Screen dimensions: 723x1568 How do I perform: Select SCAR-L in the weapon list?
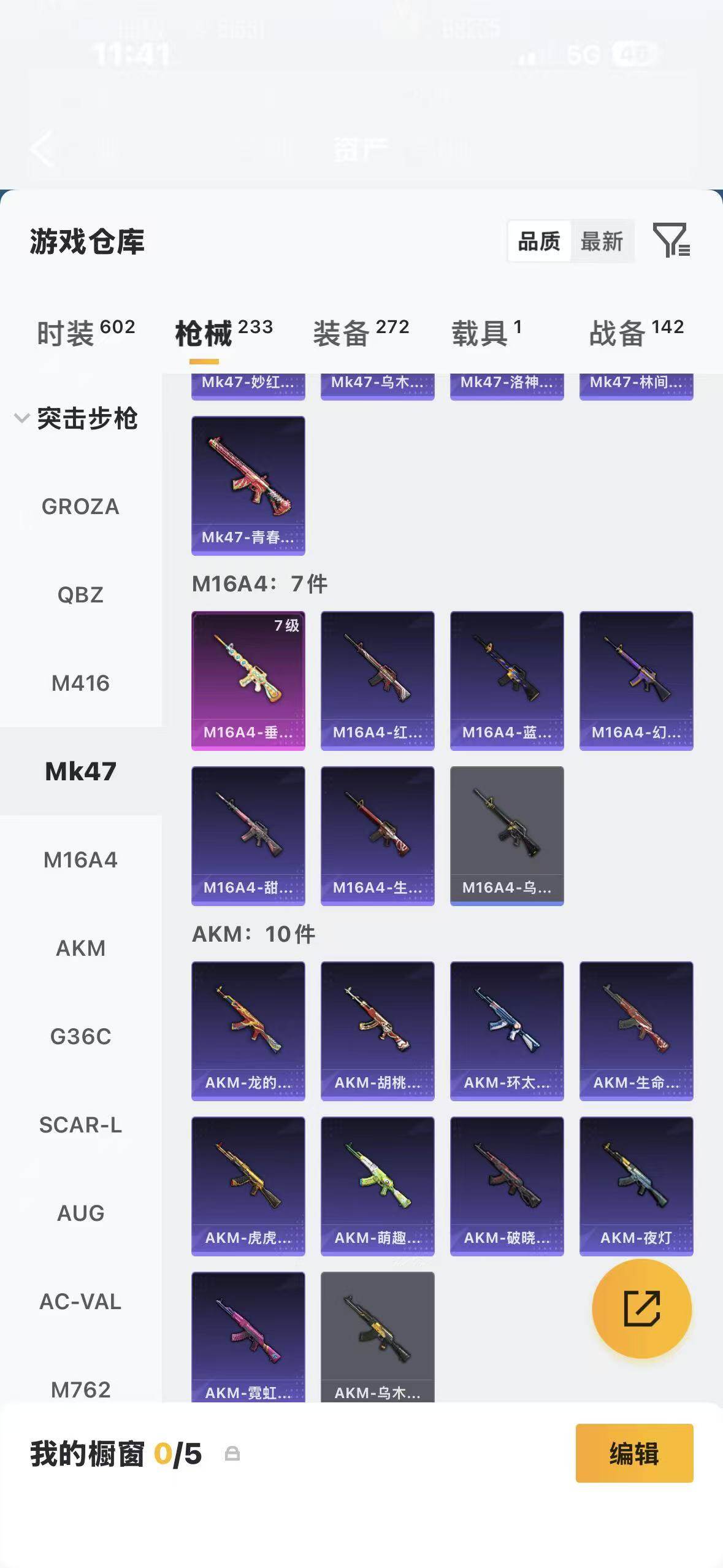pos(80,1125)
